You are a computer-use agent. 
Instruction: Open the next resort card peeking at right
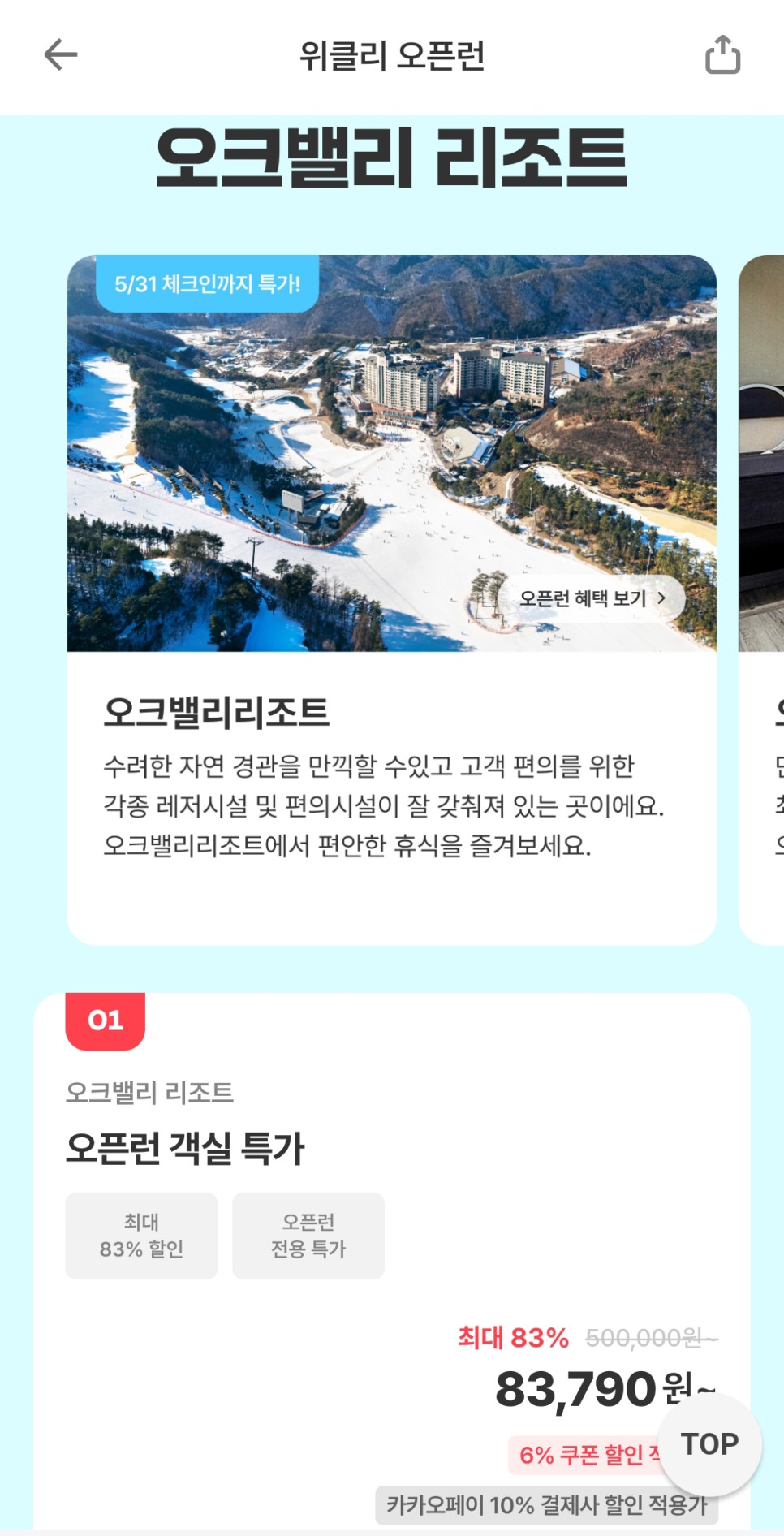pyautogui.click(x=761, y=600)
